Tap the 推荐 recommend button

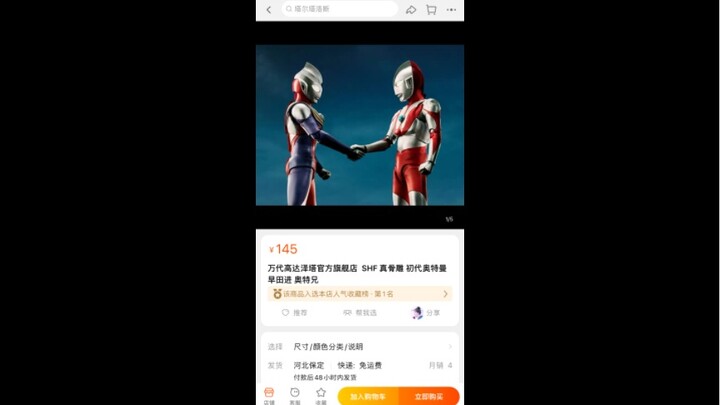(294, 313)
